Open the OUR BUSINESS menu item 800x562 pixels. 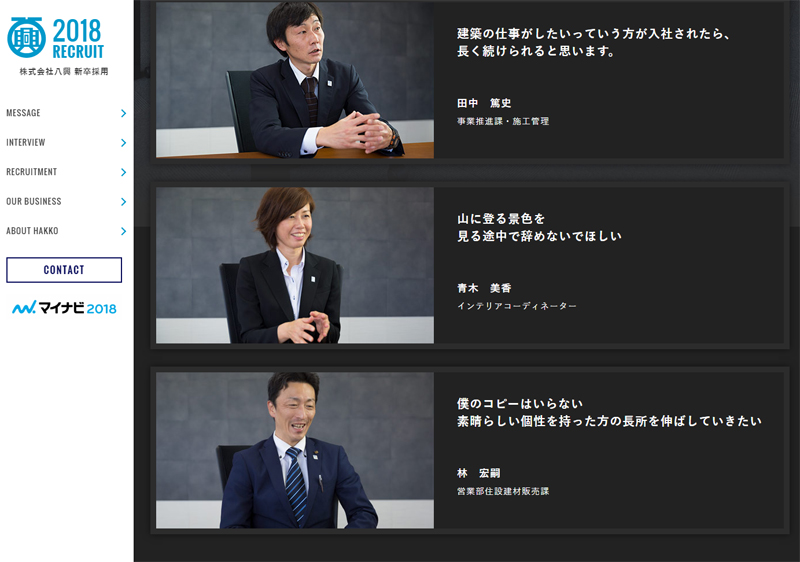(x=66, y=201)
